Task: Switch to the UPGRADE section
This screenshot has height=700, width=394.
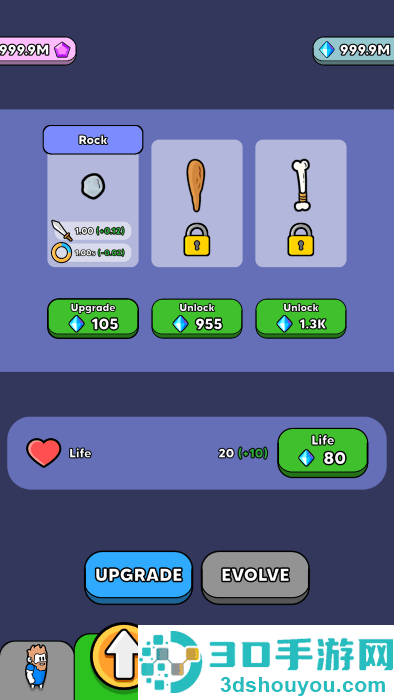Action: coord(138,577)
